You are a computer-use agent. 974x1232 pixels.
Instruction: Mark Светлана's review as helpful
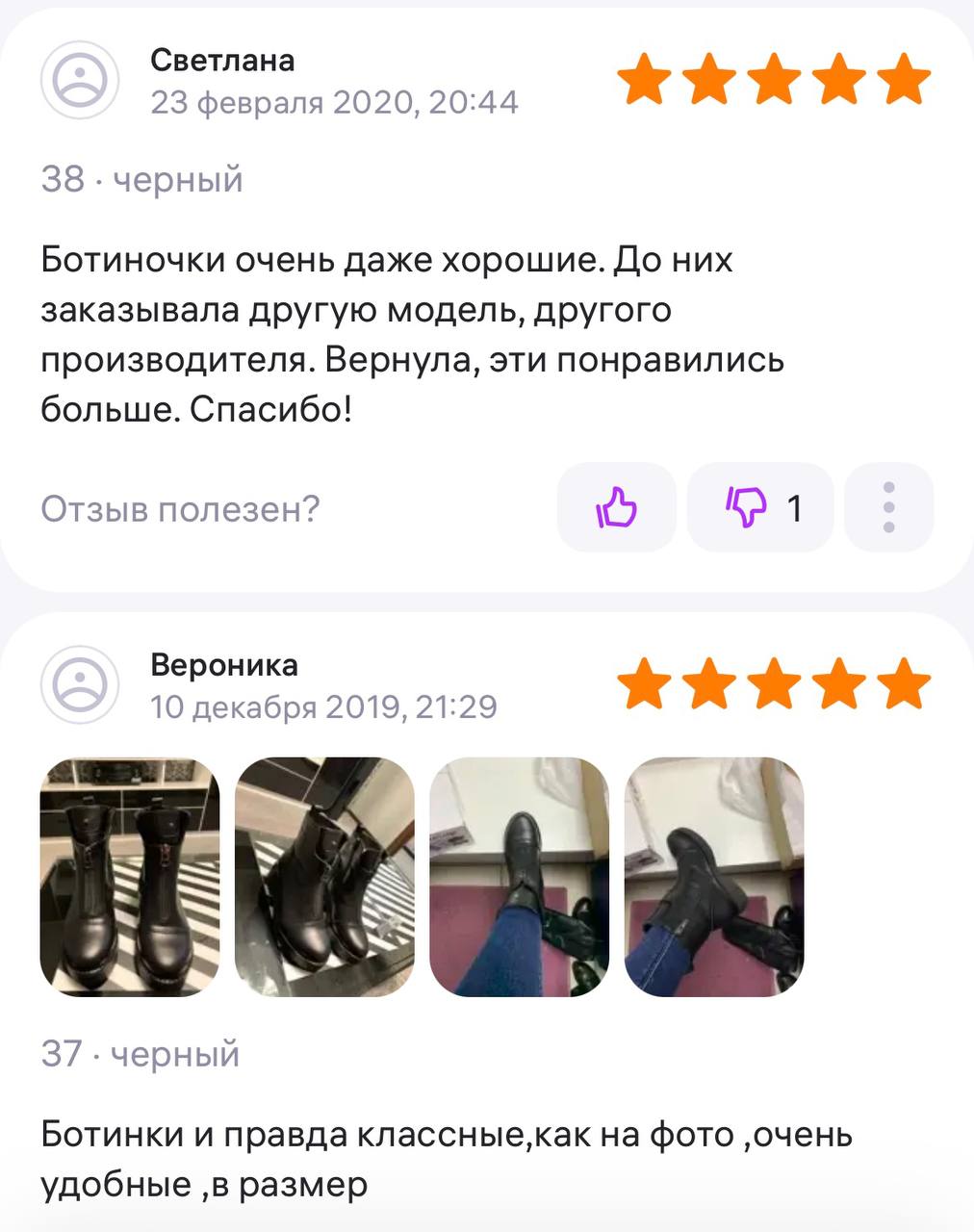pyautogui.click(x=617, y=507)
